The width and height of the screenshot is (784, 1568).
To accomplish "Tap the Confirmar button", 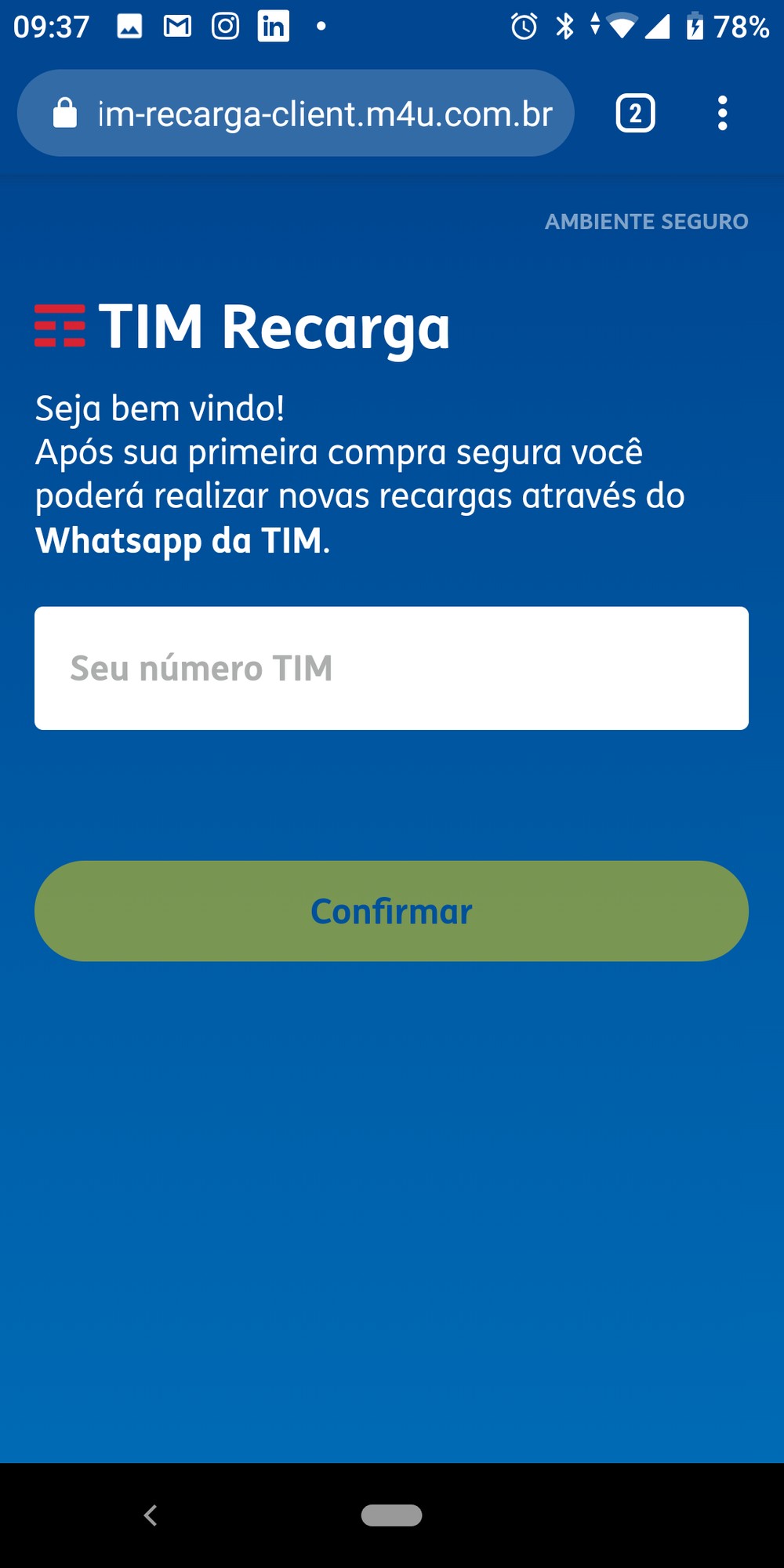I will [x=391, y=911].
